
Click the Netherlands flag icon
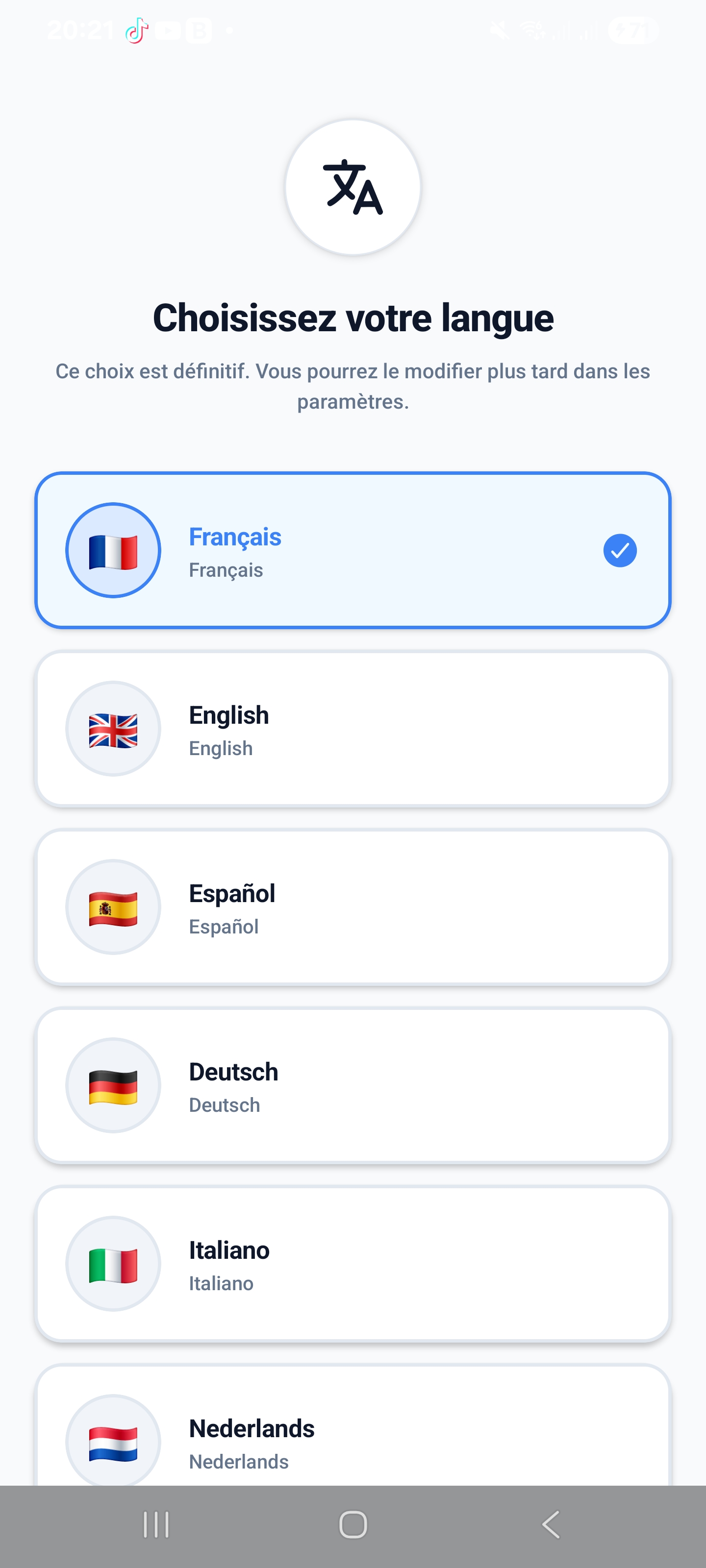pyautogui.click(x=113, y=1440)
